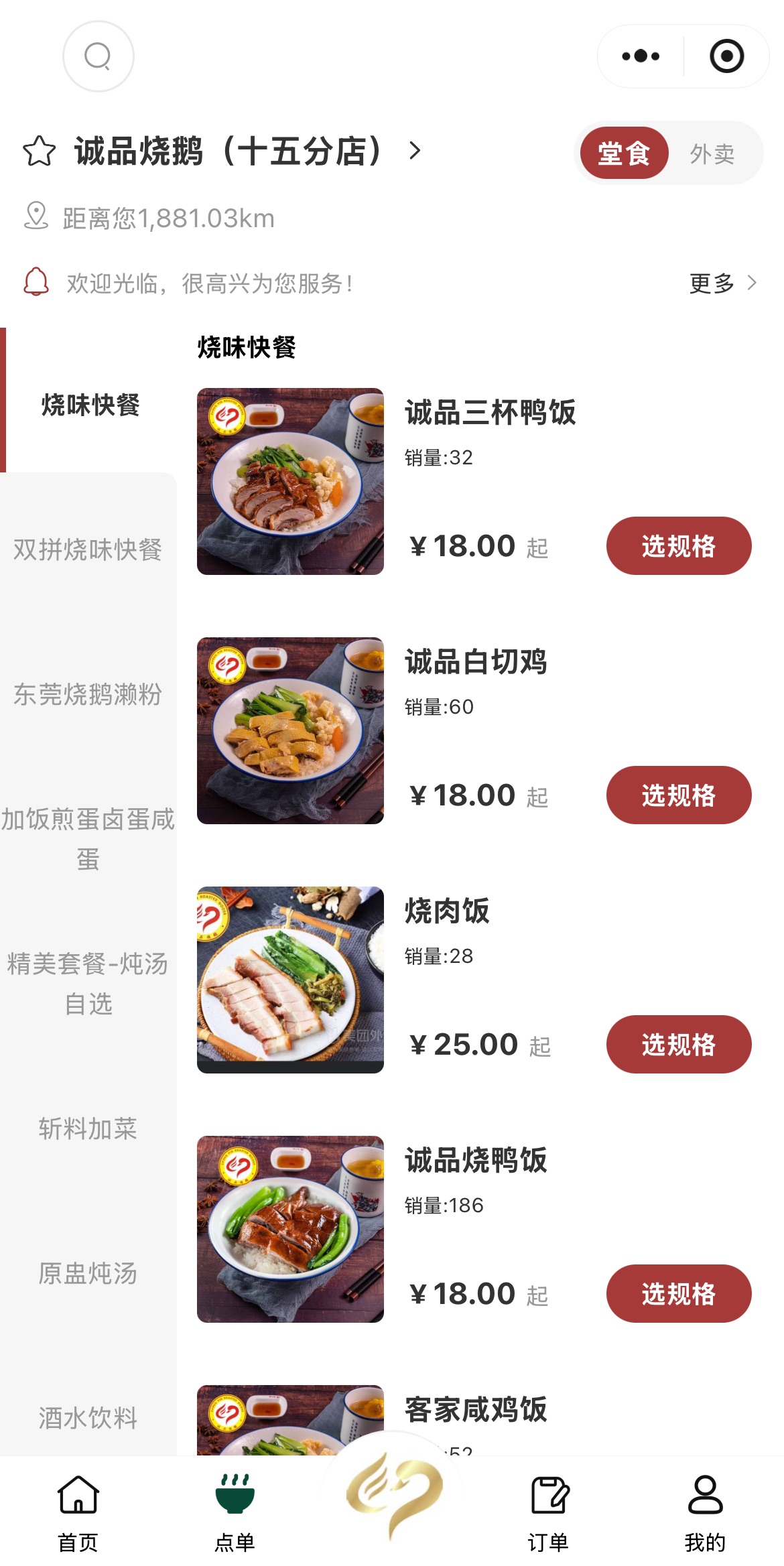Go to the 斩料加菜 category

coord(88,1128)
